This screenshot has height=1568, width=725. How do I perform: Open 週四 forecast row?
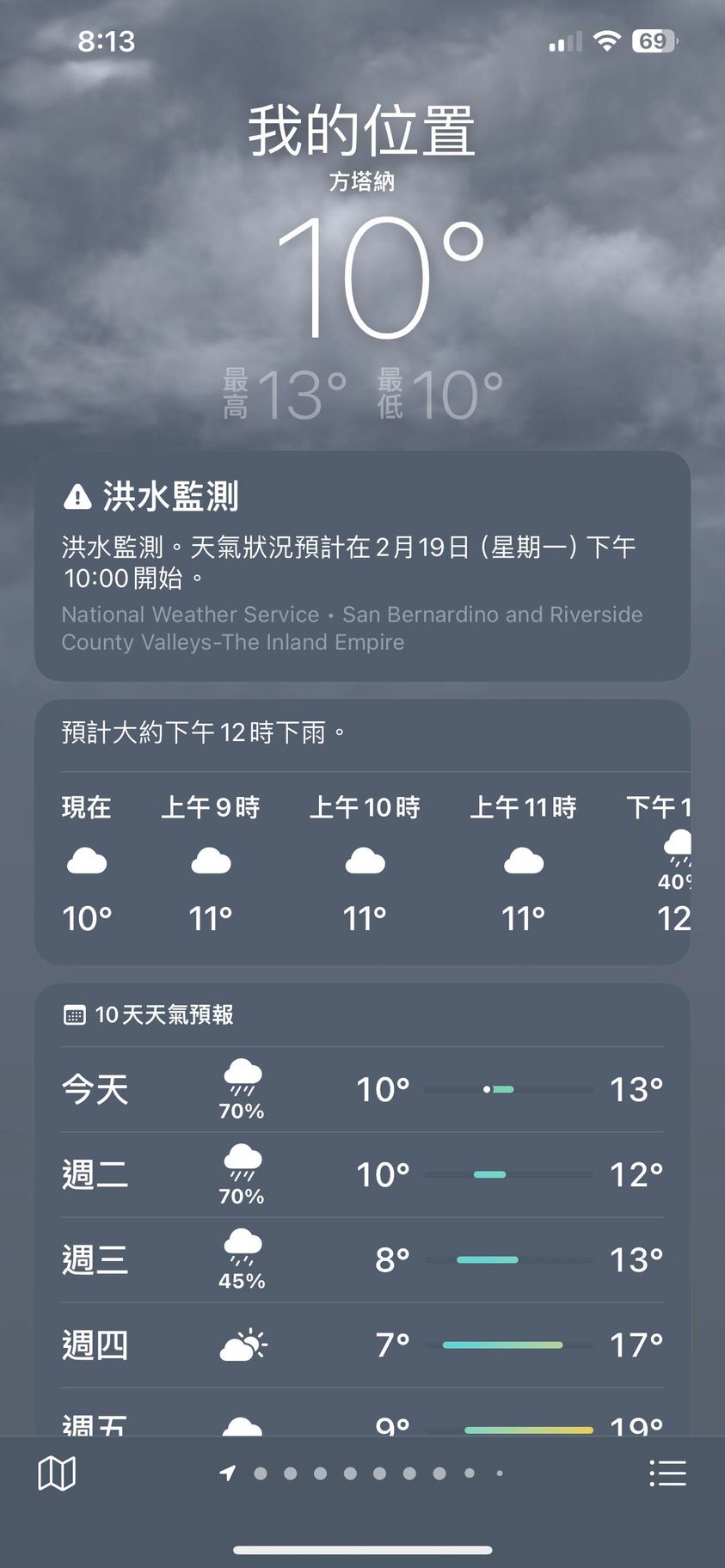tap(362, 1344)
